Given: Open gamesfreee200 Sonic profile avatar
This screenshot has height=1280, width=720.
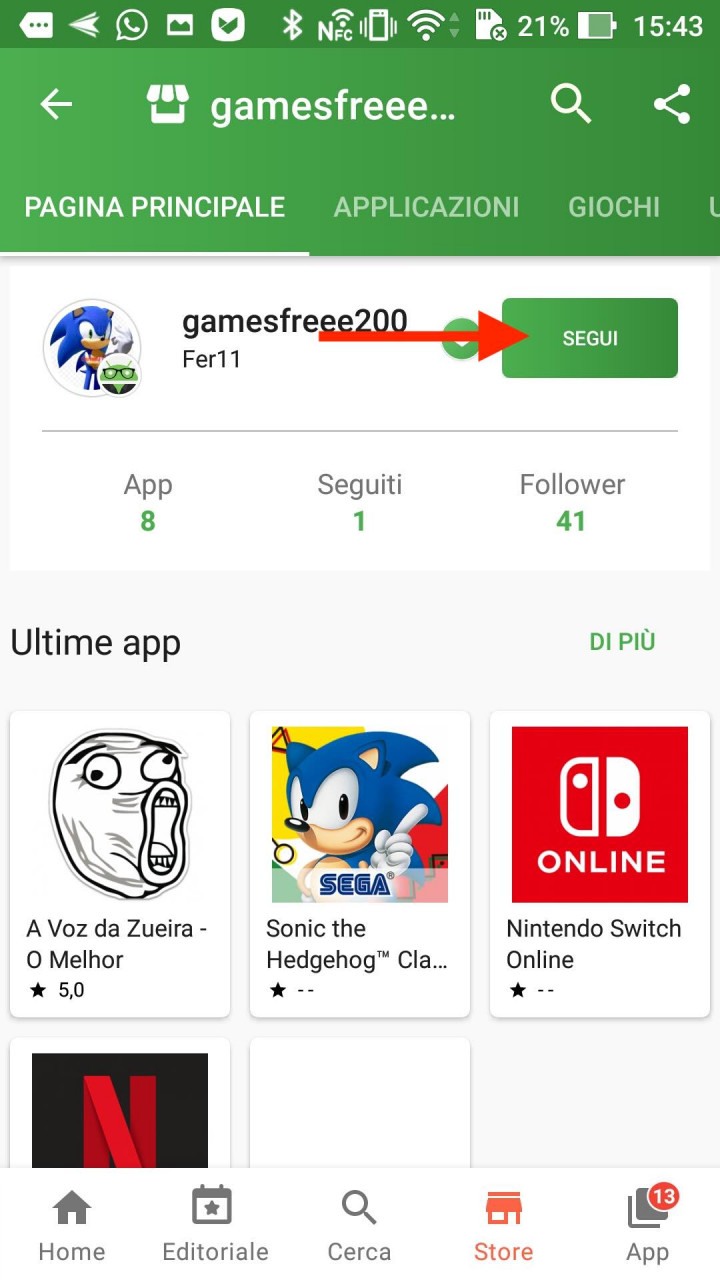Looking at the screenshot, I should 92,348.
